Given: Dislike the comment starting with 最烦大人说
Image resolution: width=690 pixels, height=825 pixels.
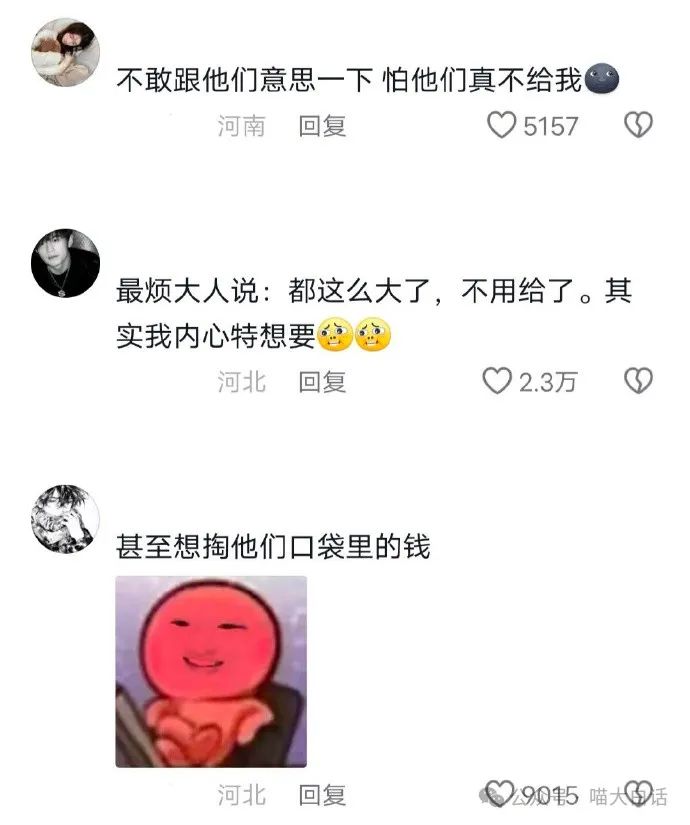Looking at the screenshot, I should 638,381.
